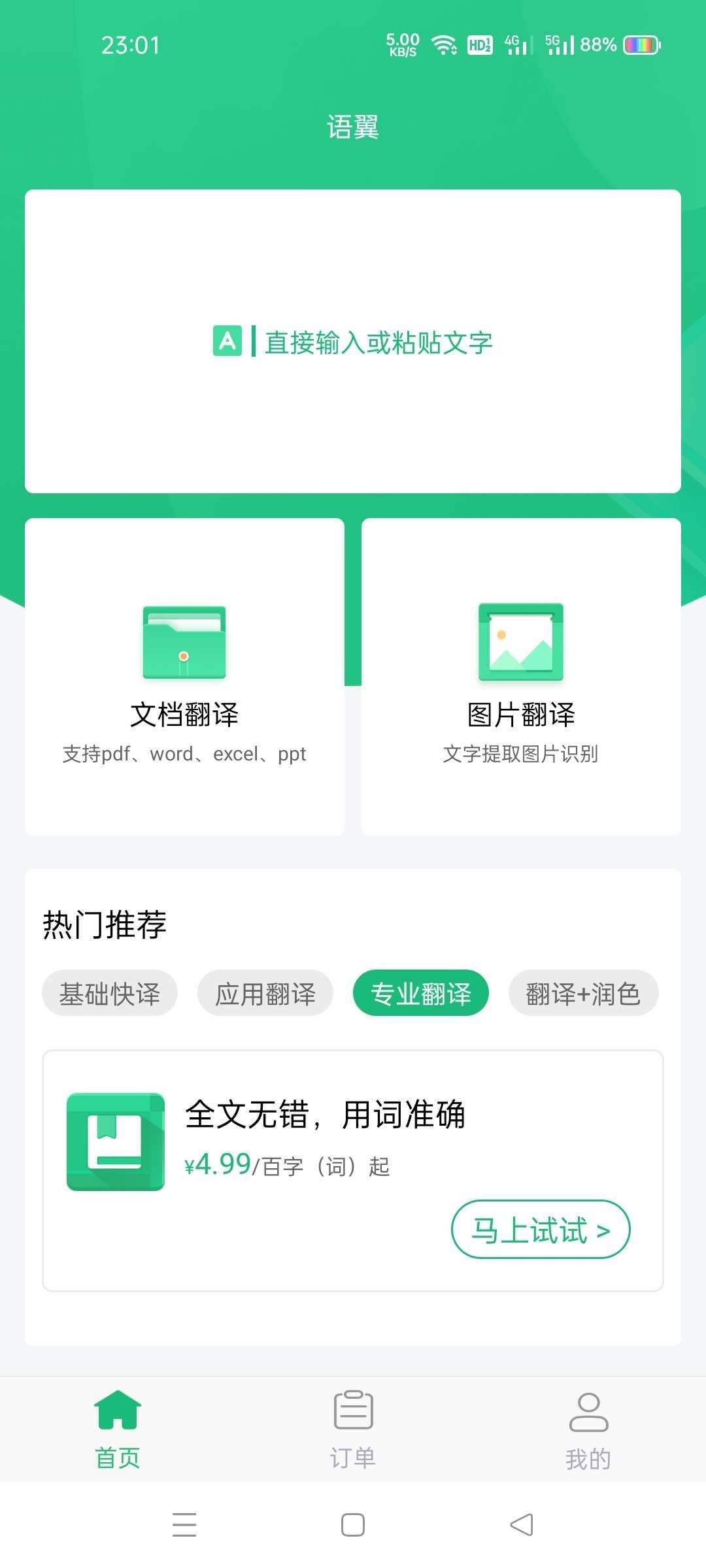Go back with the system back button

coord(522,1525)
